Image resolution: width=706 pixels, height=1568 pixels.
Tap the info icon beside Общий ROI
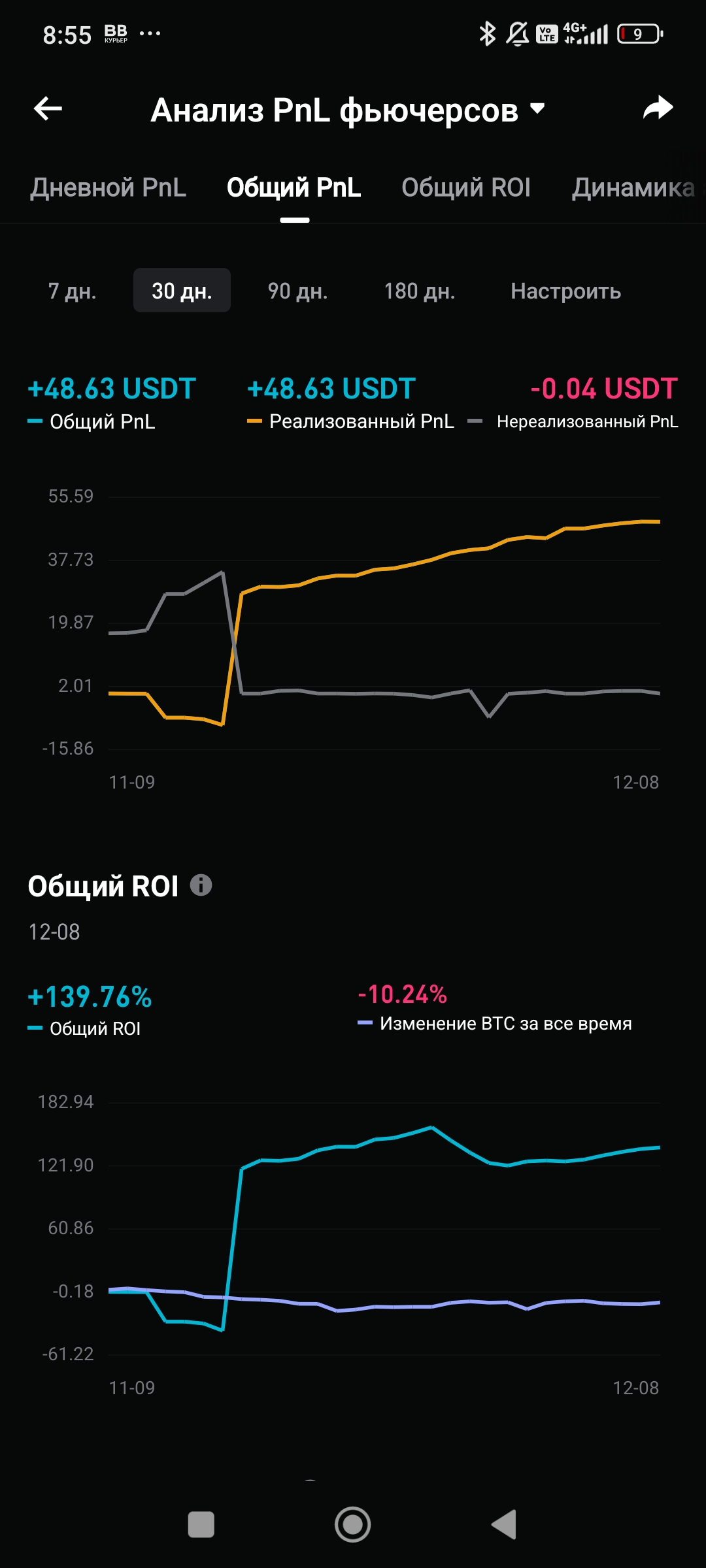pyautogui.click(x=201, y=885)
